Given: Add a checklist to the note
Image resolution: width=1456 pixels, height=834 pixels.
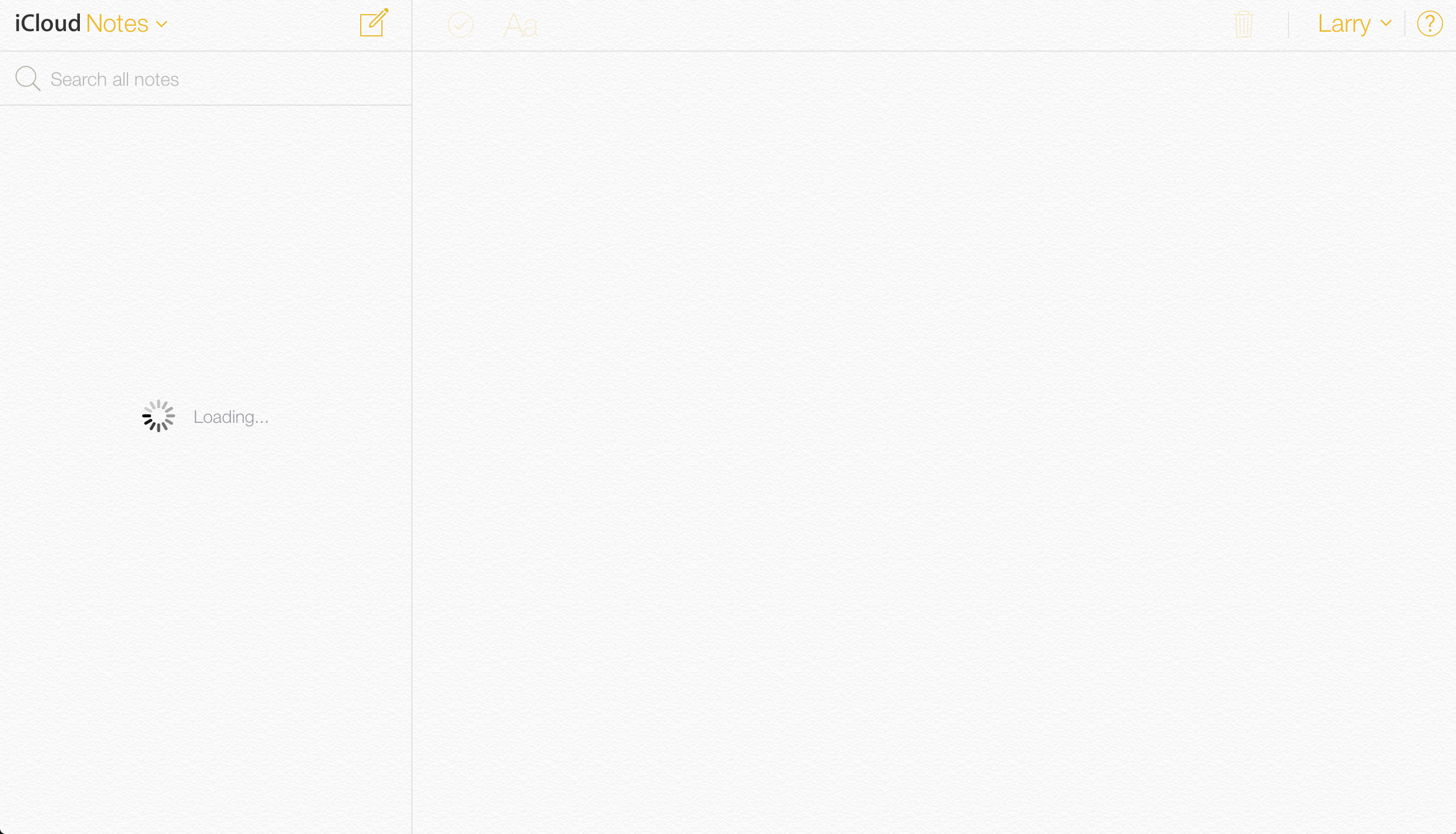Looking at the screenshot, I should click(x=460, y=25).
